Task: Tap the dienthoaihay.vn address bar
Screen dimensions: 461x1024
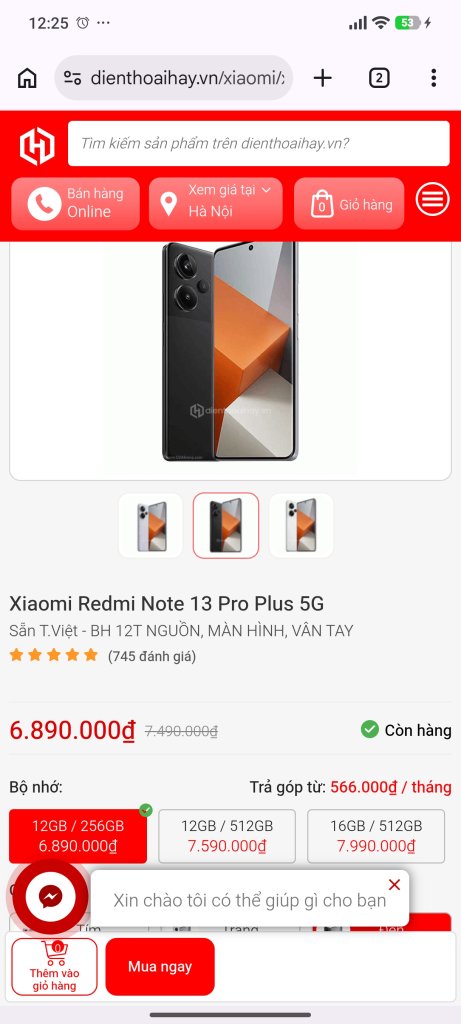Action: [x=174, y=78]
